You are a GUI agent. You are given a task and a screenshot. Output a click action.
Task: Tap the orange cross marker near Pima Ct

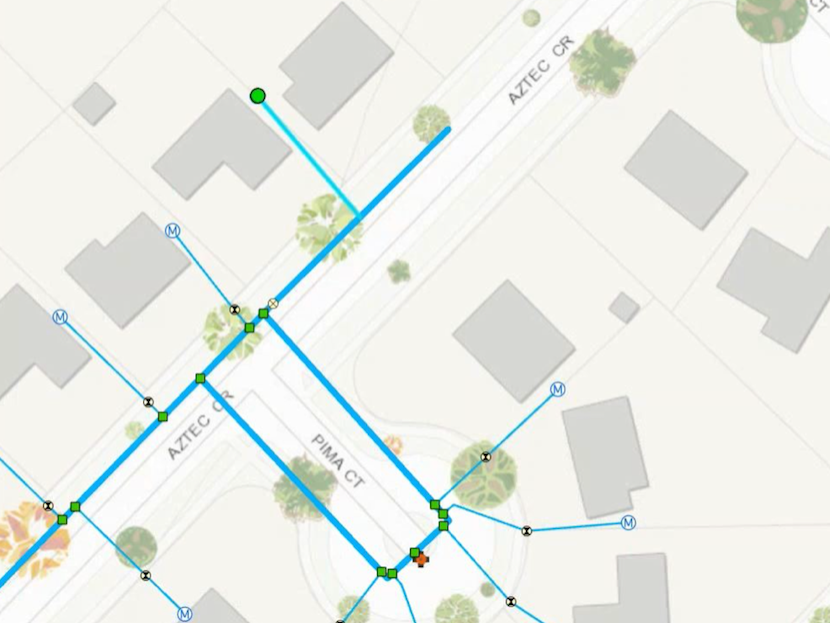click(421, 559)
